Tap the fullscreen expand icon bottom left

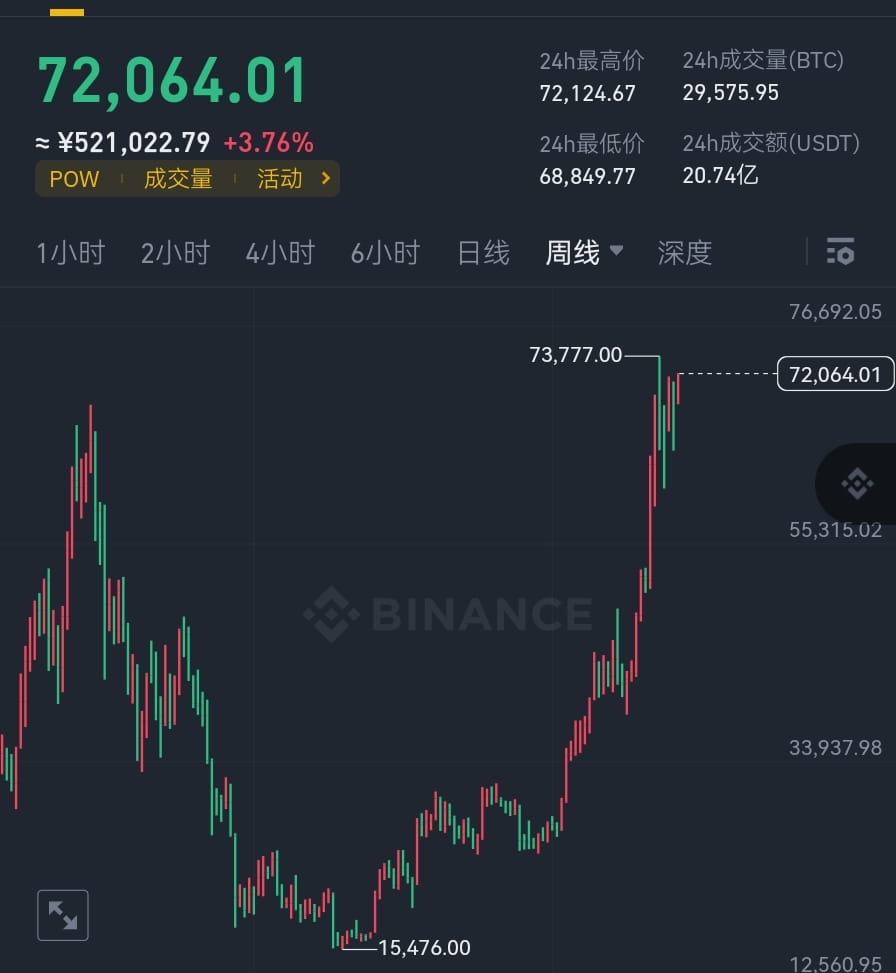tap(62, 914)
